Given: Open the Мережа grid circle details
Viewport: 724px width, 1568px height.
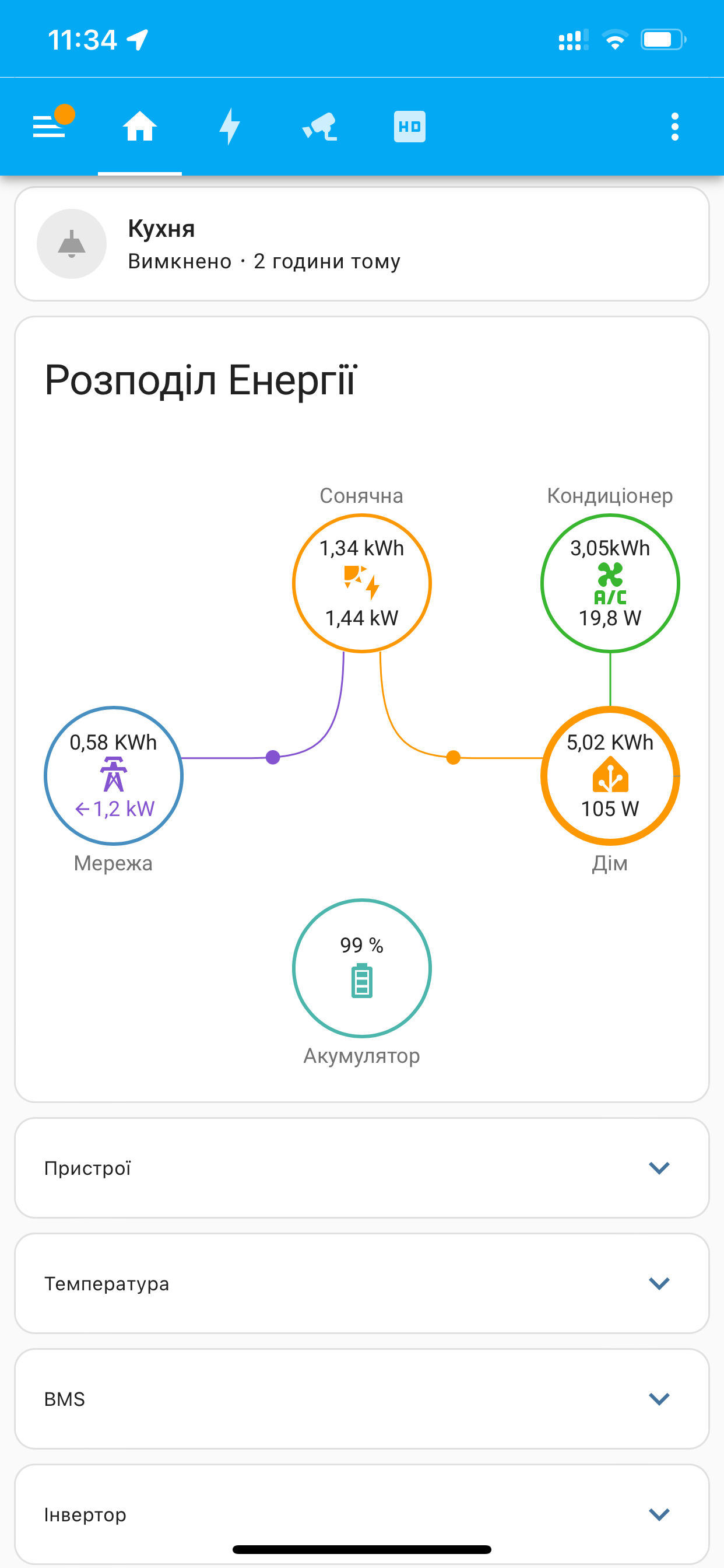Looking at the screenshot, I should click(114, 775).
